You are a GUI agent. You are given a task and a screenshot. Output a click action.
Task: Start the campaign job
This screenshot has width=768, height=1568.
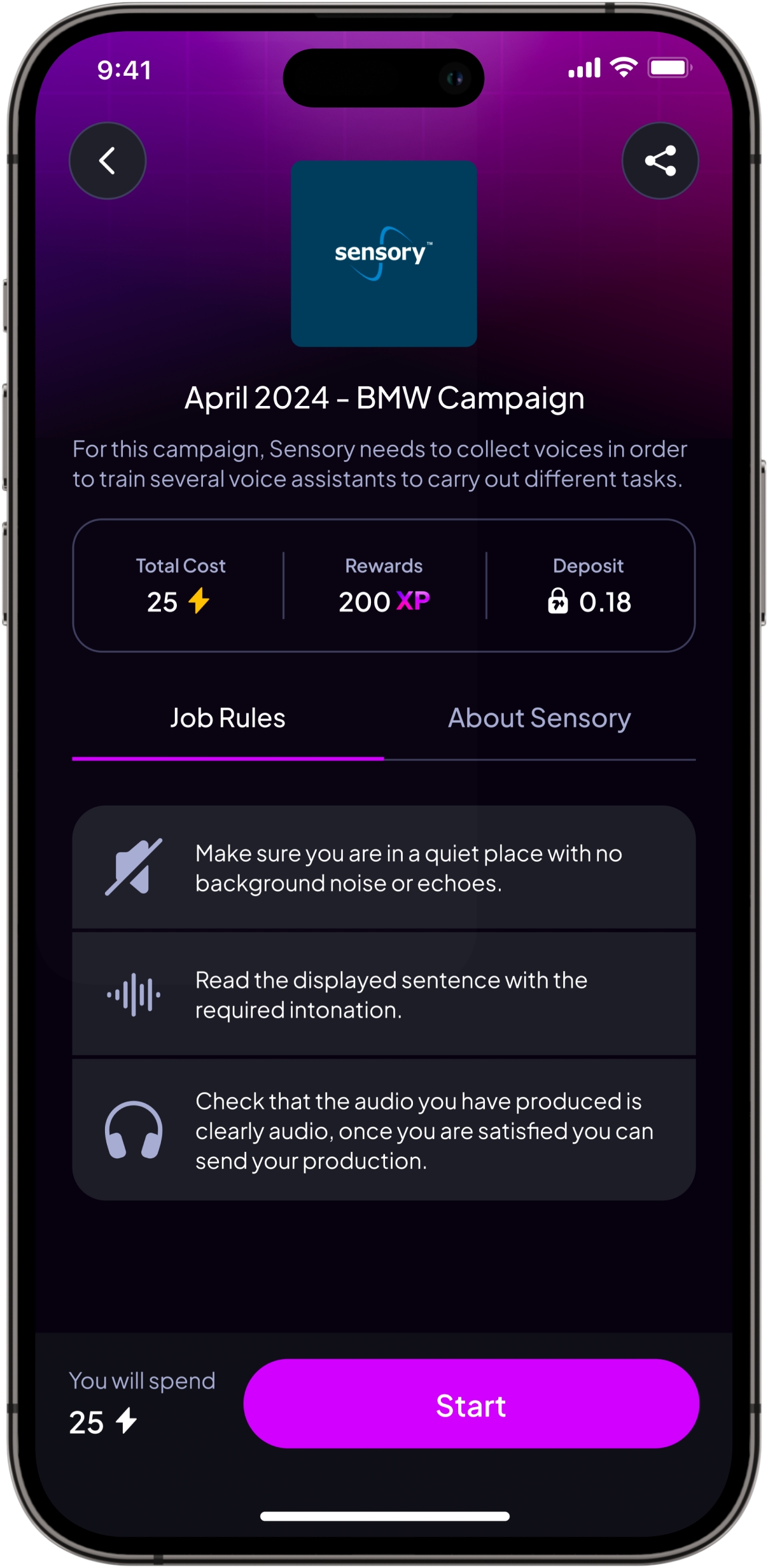click(x=471, y=1405)
